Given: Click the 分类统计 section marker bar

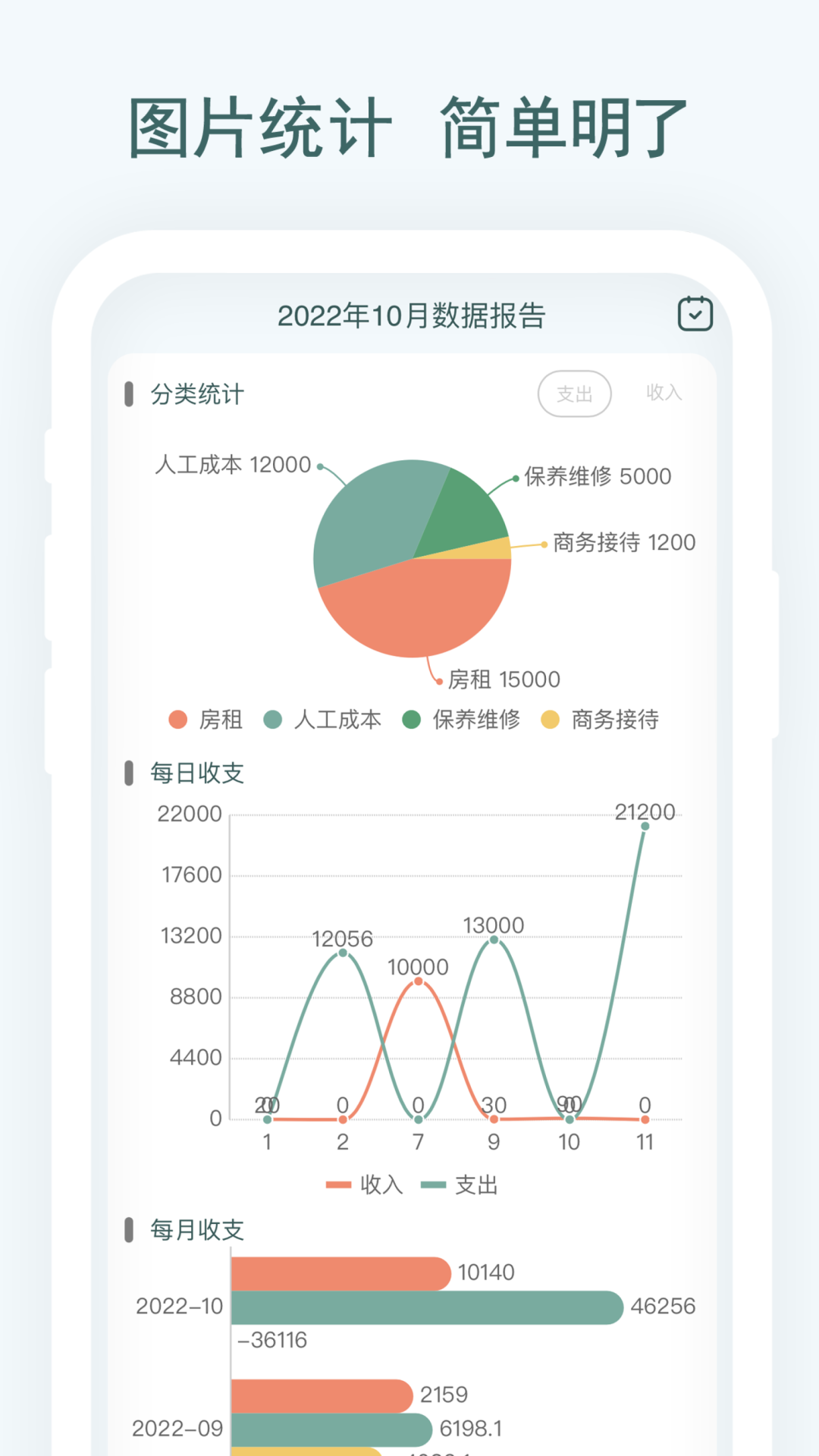Looking at the screenshot, I should click(130, 394).
